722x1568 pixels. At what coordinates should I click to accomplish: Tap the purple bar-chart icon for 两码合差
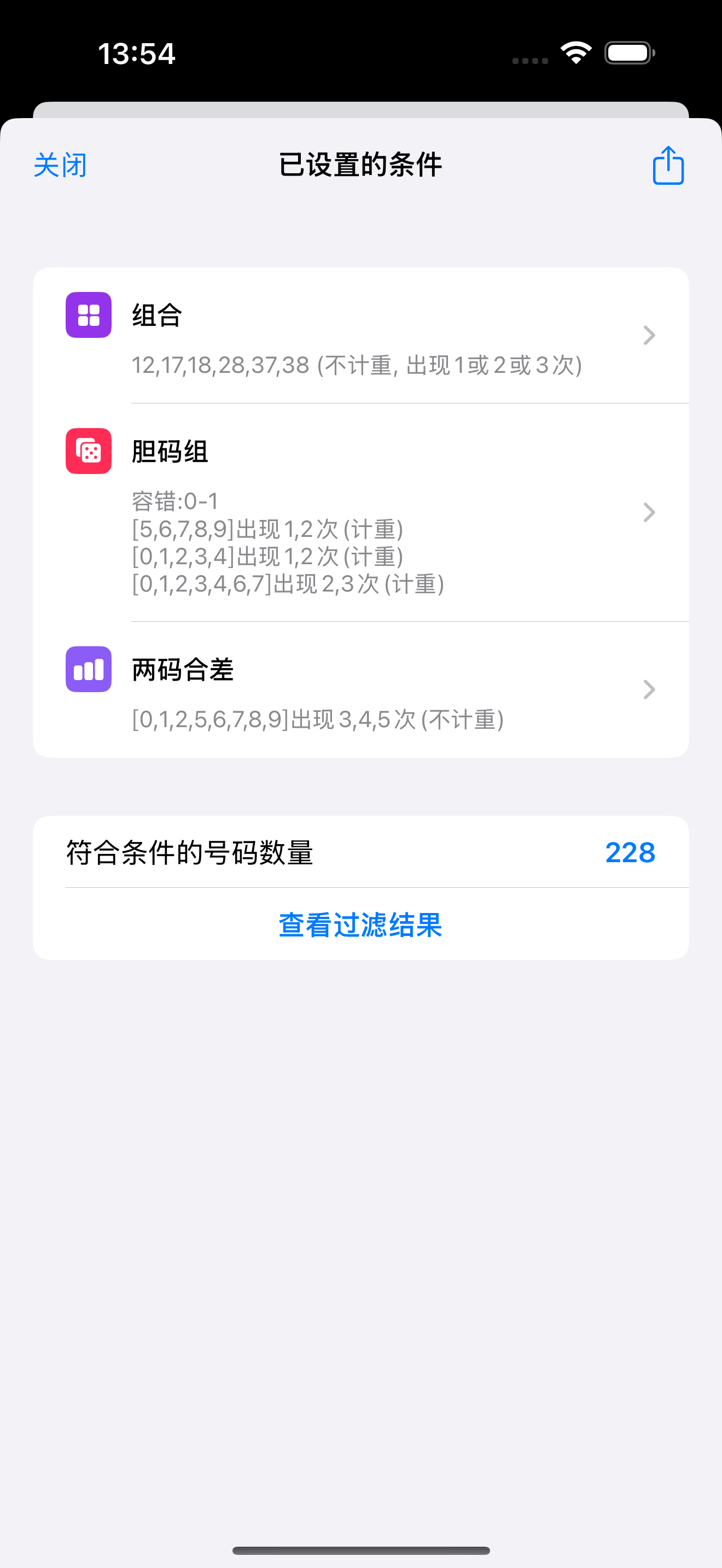tap(88, 670)
